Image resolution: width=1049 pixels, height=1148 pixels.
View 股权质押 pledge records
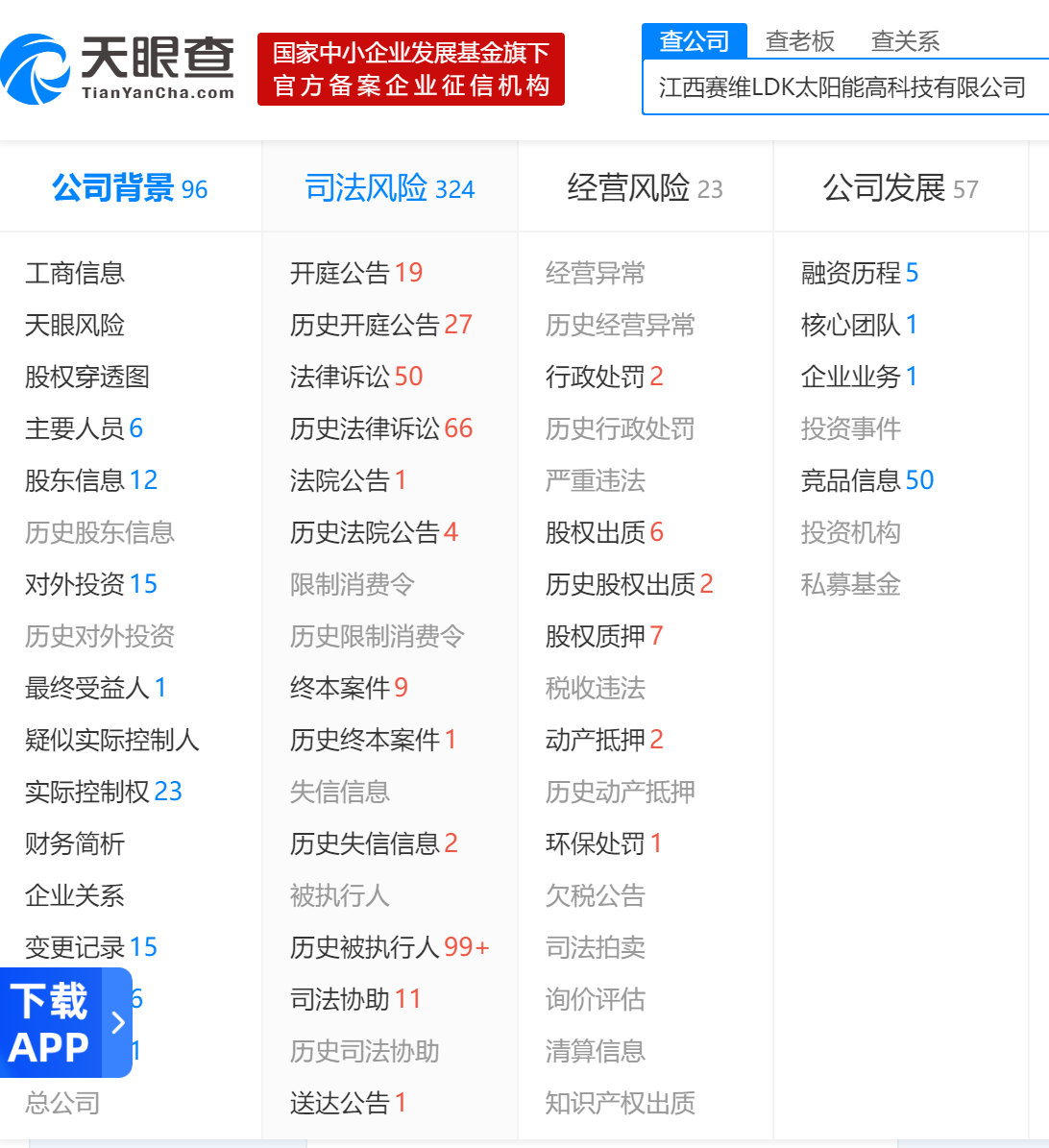(604, 637)
